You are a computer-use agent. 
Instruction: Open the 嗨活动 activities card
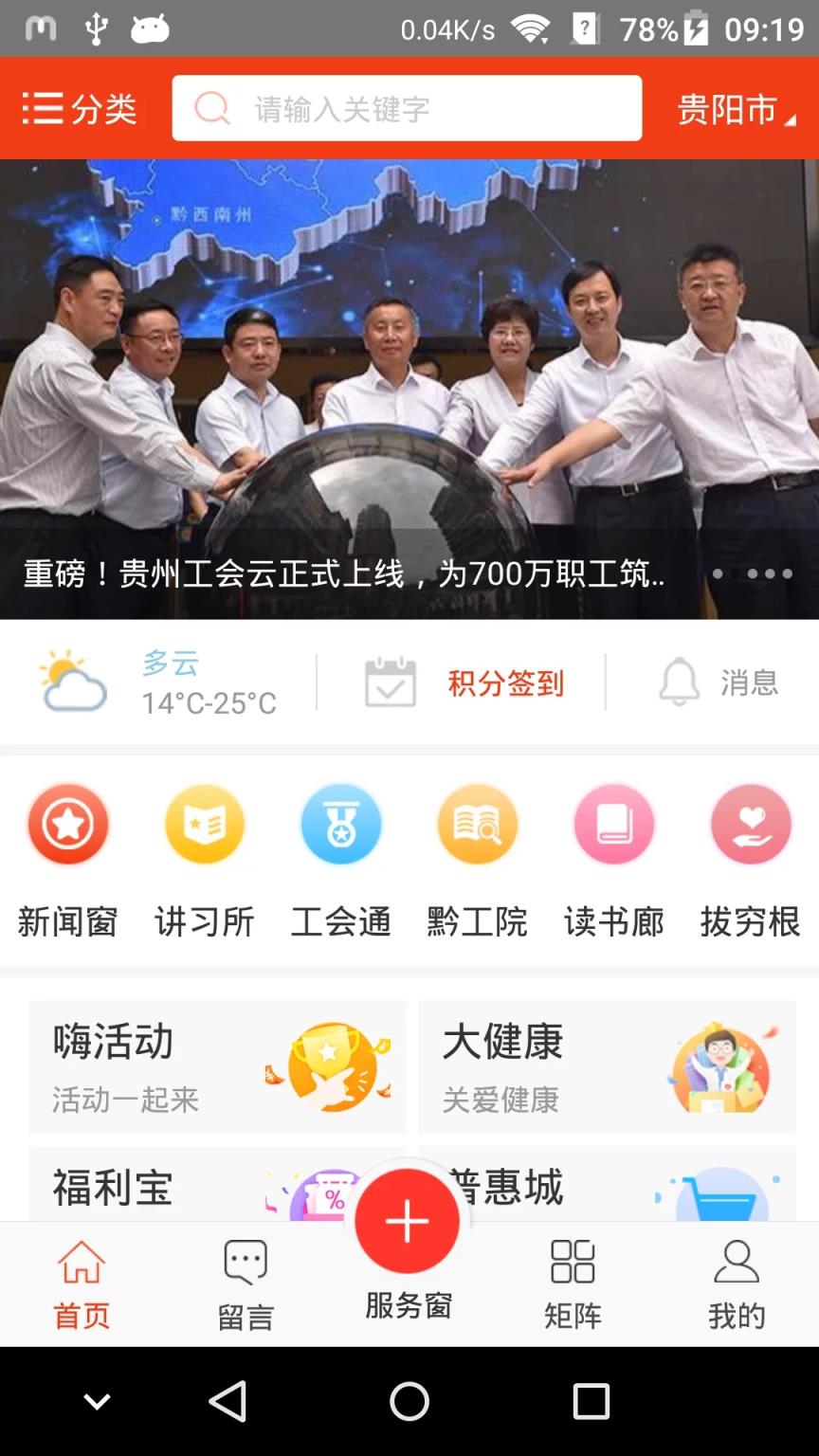(x=218, y=1066)
